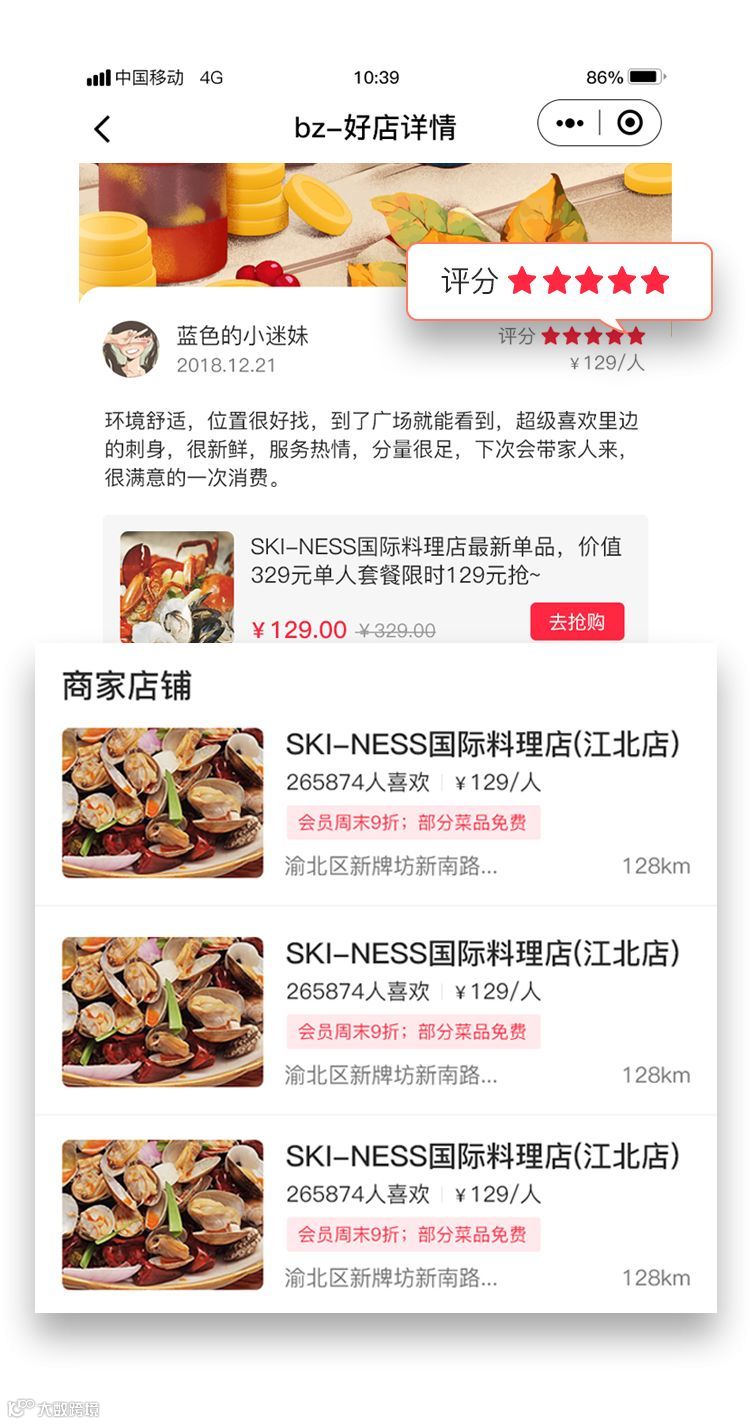Viewport: 750px width, 1424px height.
Task: Close the mini program with the circle icon
Action: (x=630, y=123)
